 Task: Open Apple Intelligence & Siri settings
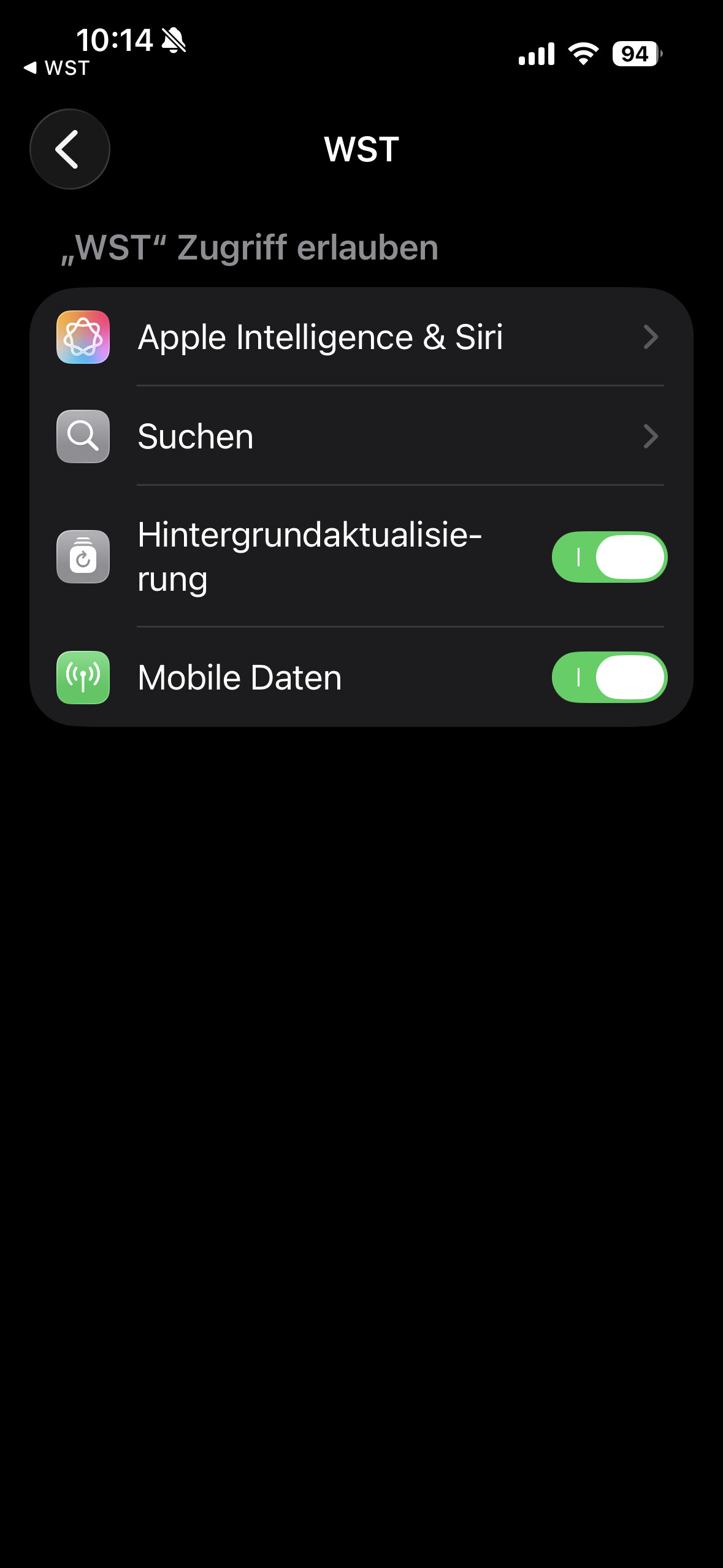coord(361,337)
